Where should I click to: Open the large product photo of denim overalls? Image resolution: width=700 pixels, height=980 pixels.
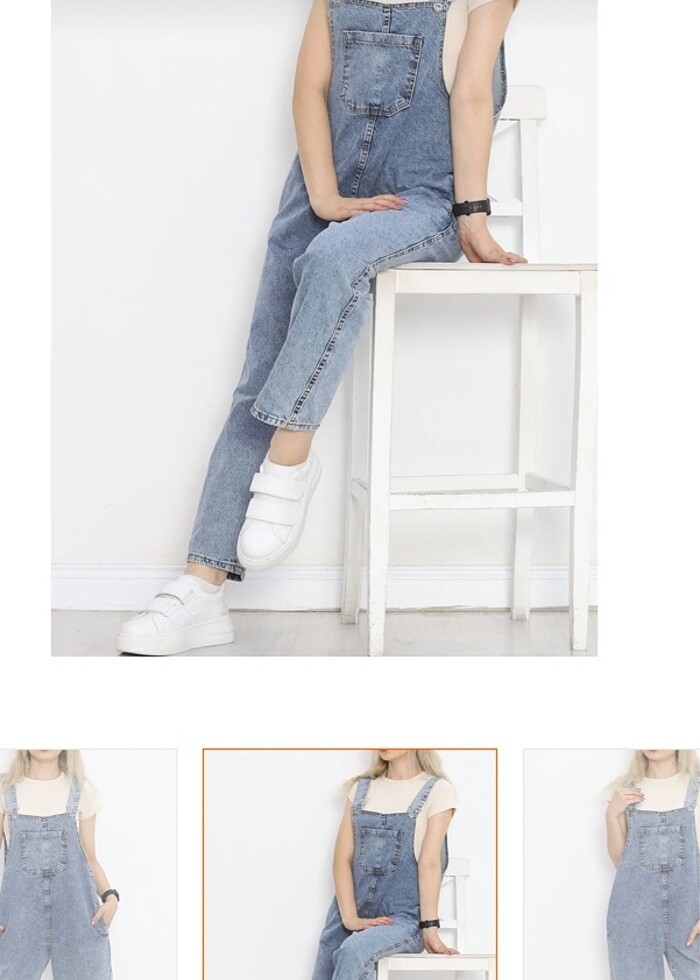pos(324,328)
